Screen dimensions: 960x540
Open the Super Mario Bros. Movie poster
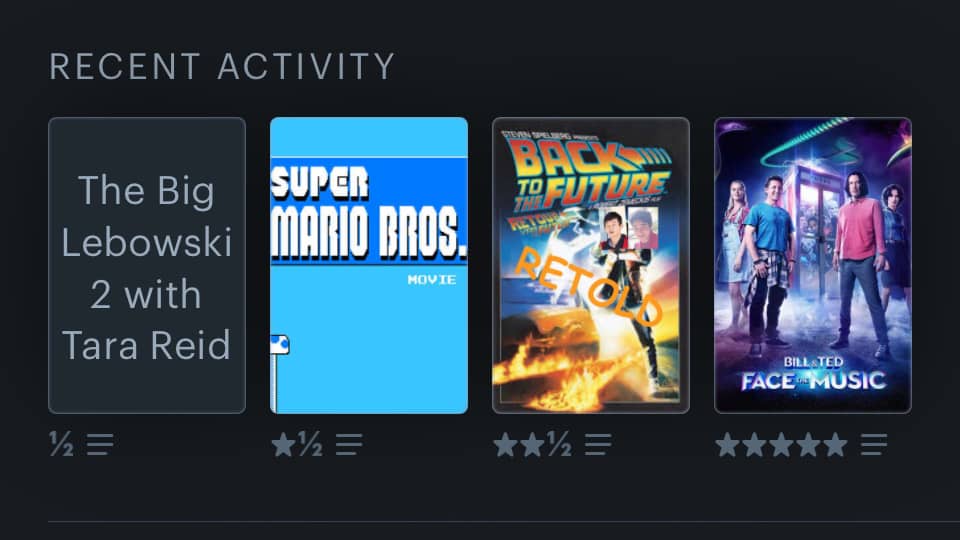[x=369, y=265]
